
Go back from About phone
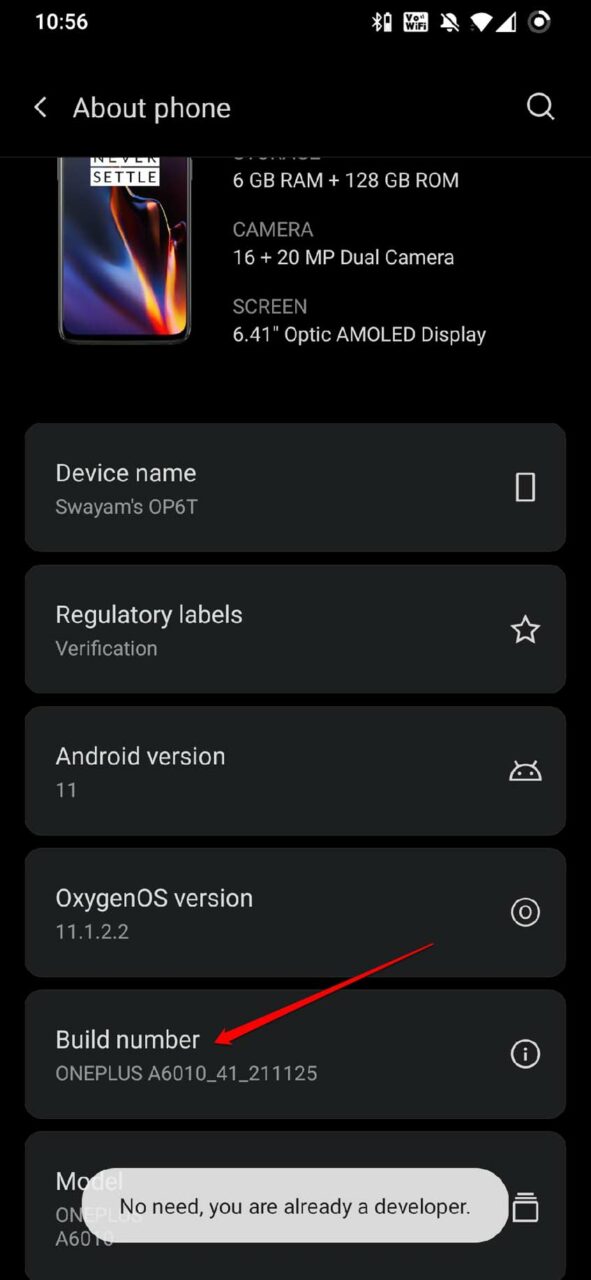click(40, 108)
